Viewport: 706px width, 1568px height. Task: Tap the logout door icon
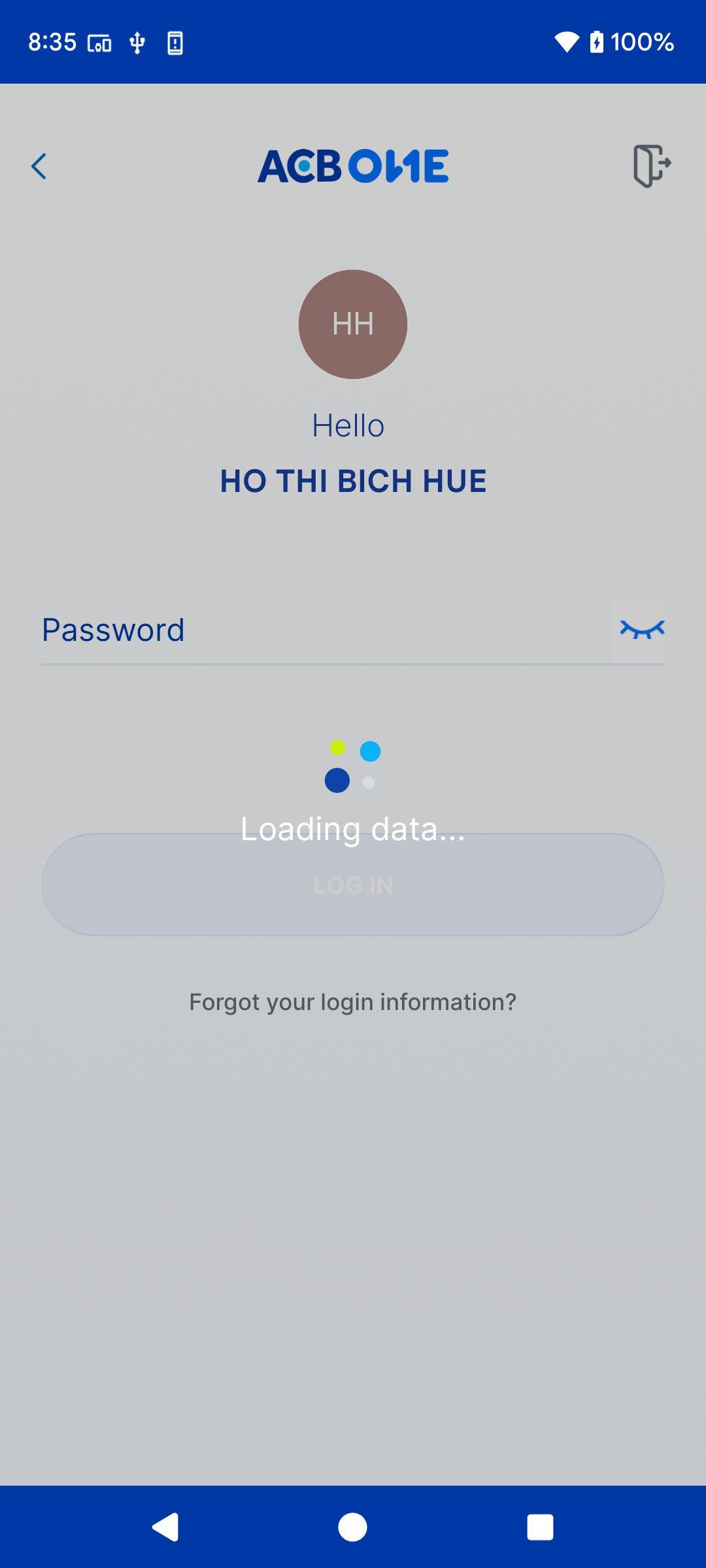coord(652,166)
